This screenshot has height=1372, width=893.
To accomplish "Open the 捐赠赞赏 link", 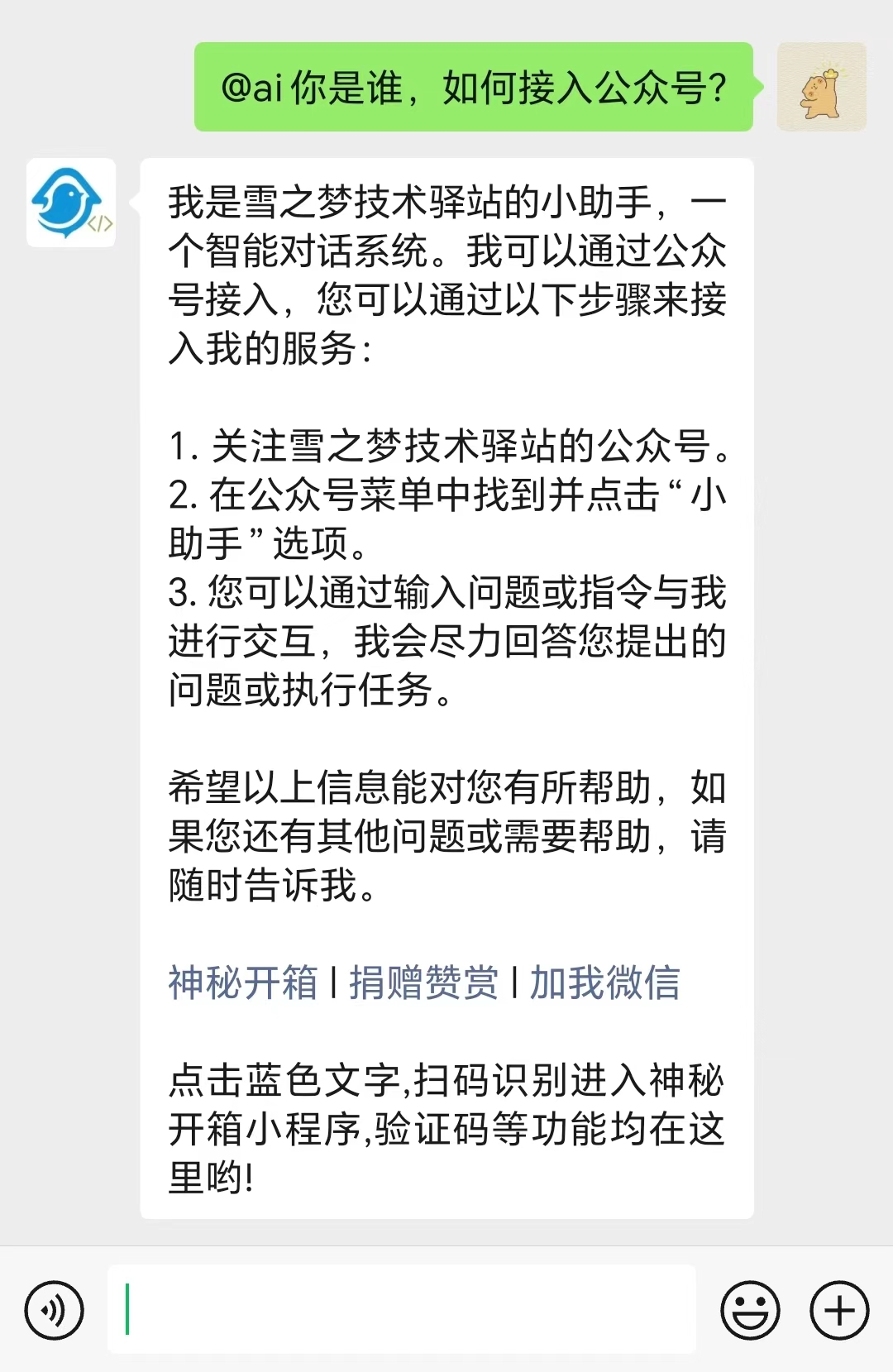I will coord(423,982).
